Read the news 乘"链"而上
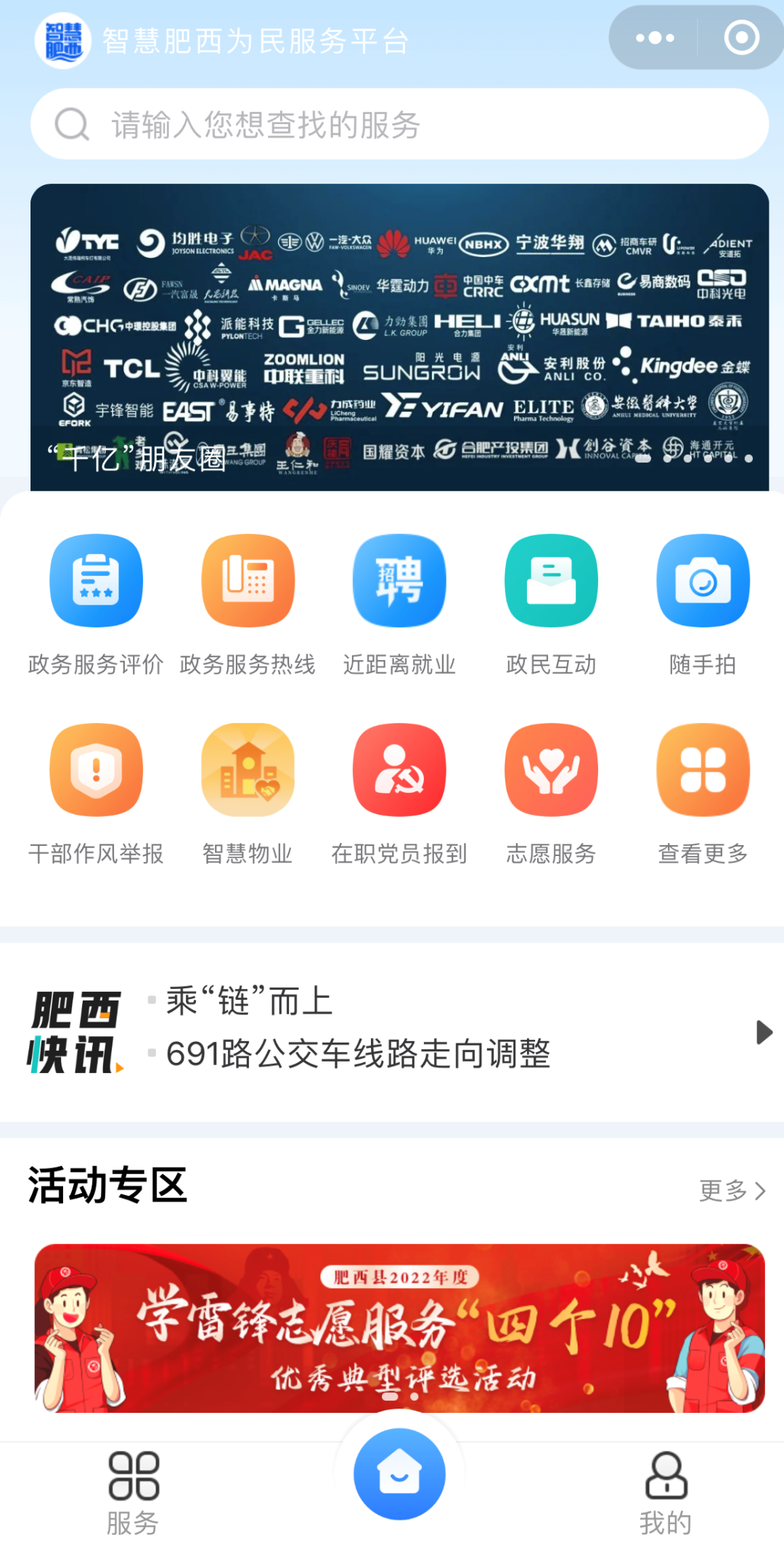The height and width of the screenshot is (1556, 784). coord(249,1001)
